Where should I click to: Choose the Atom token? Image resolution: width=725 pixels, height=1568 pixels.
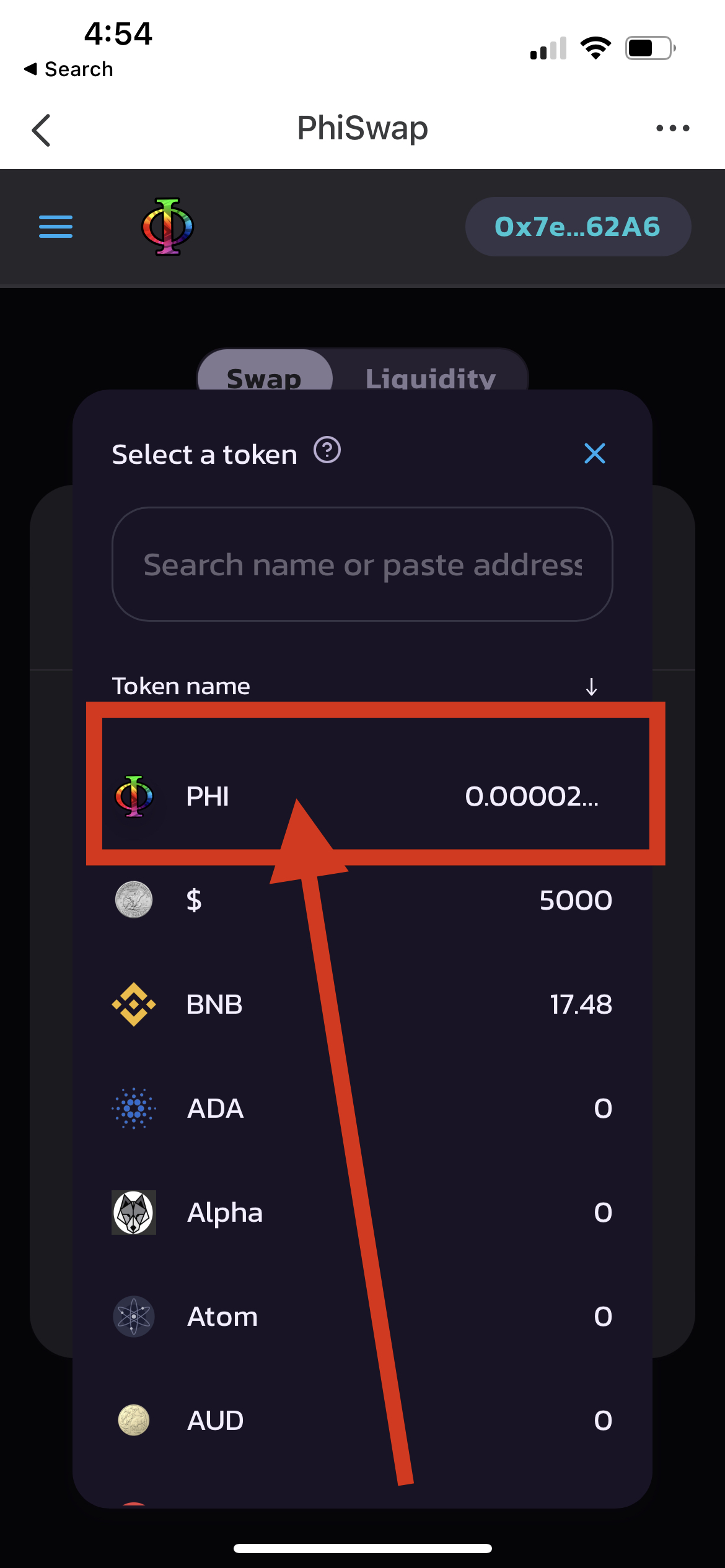coord(362,1316)
